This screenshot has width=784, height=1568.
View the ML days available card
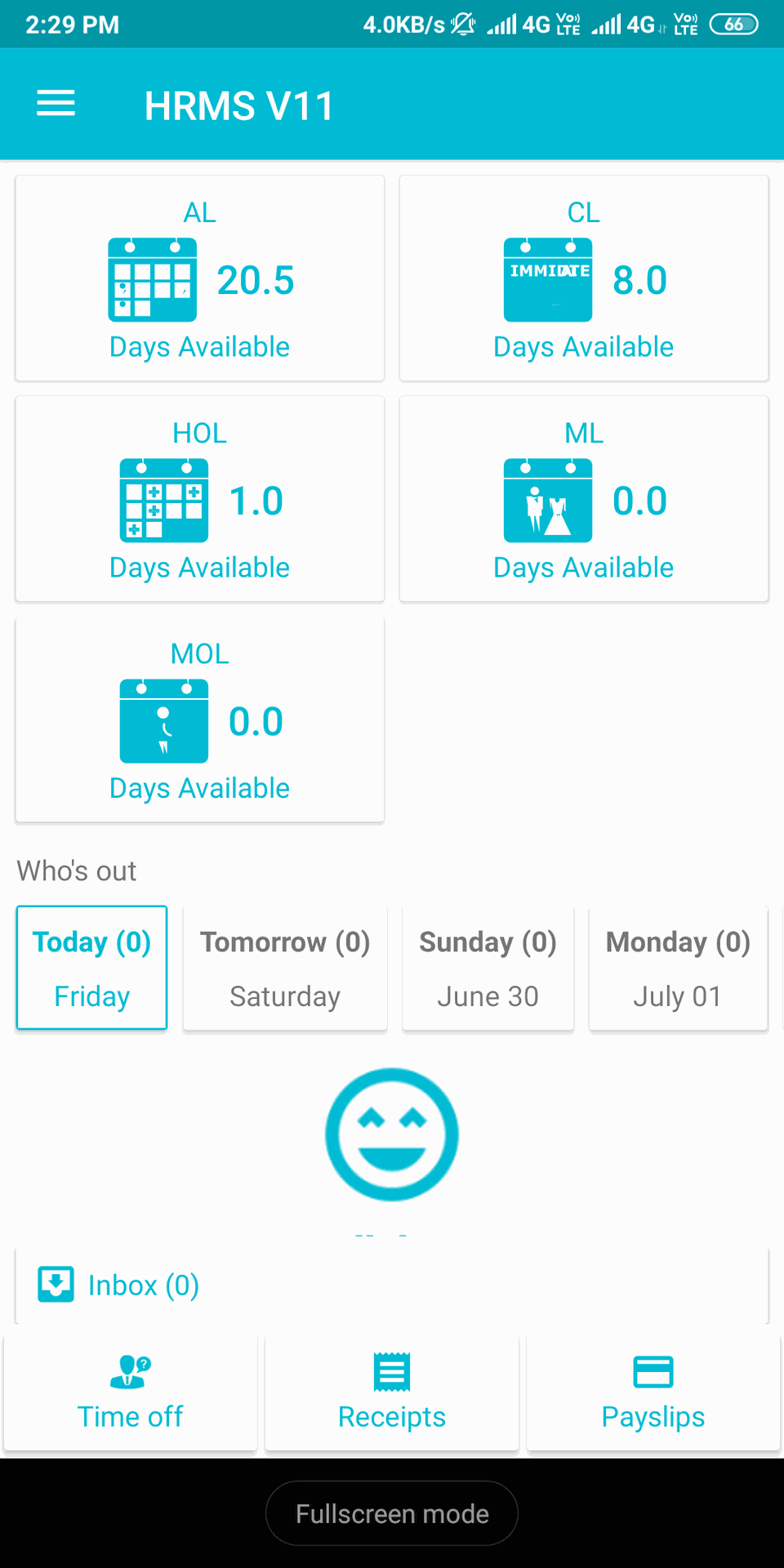(583, 499)
